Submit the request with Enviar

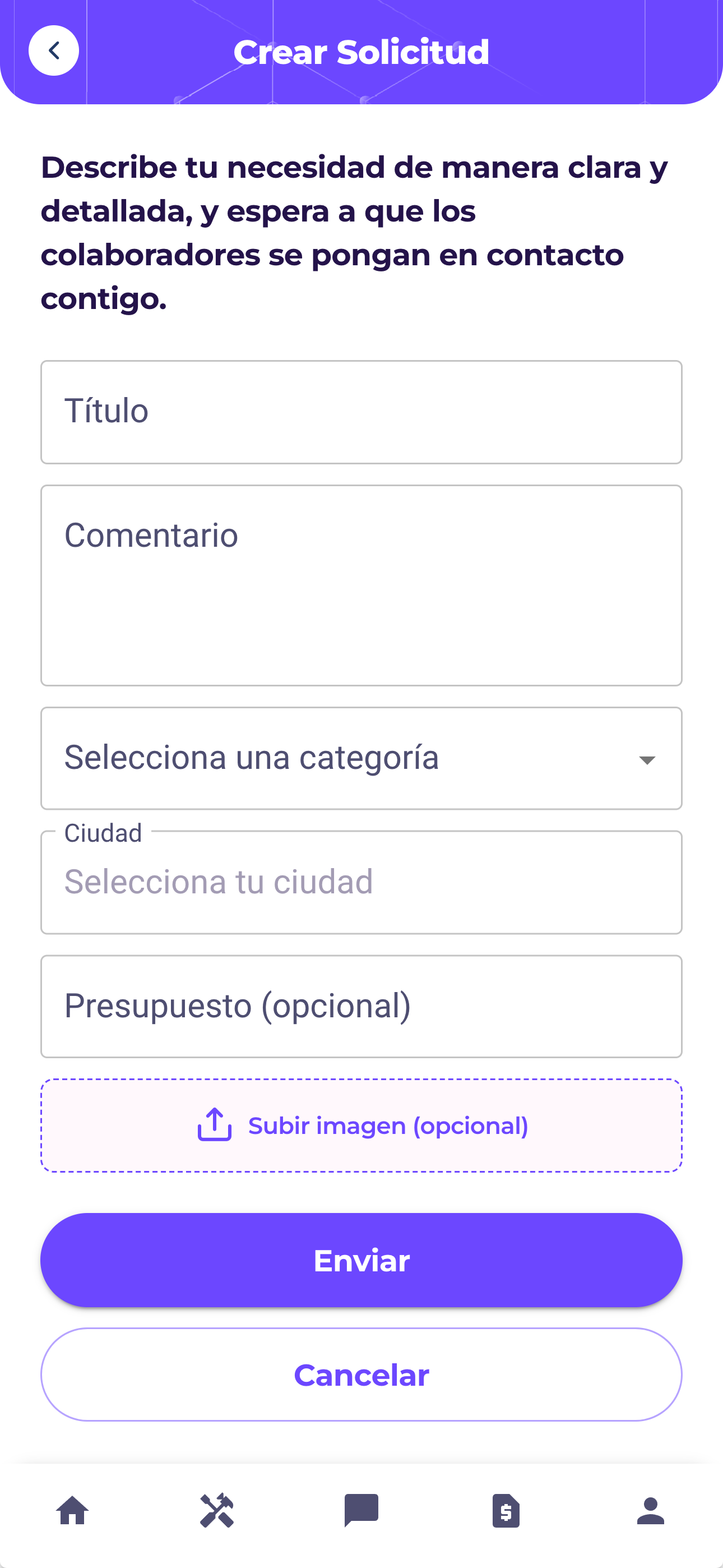pyautogui.click(x=361, y=1260)
